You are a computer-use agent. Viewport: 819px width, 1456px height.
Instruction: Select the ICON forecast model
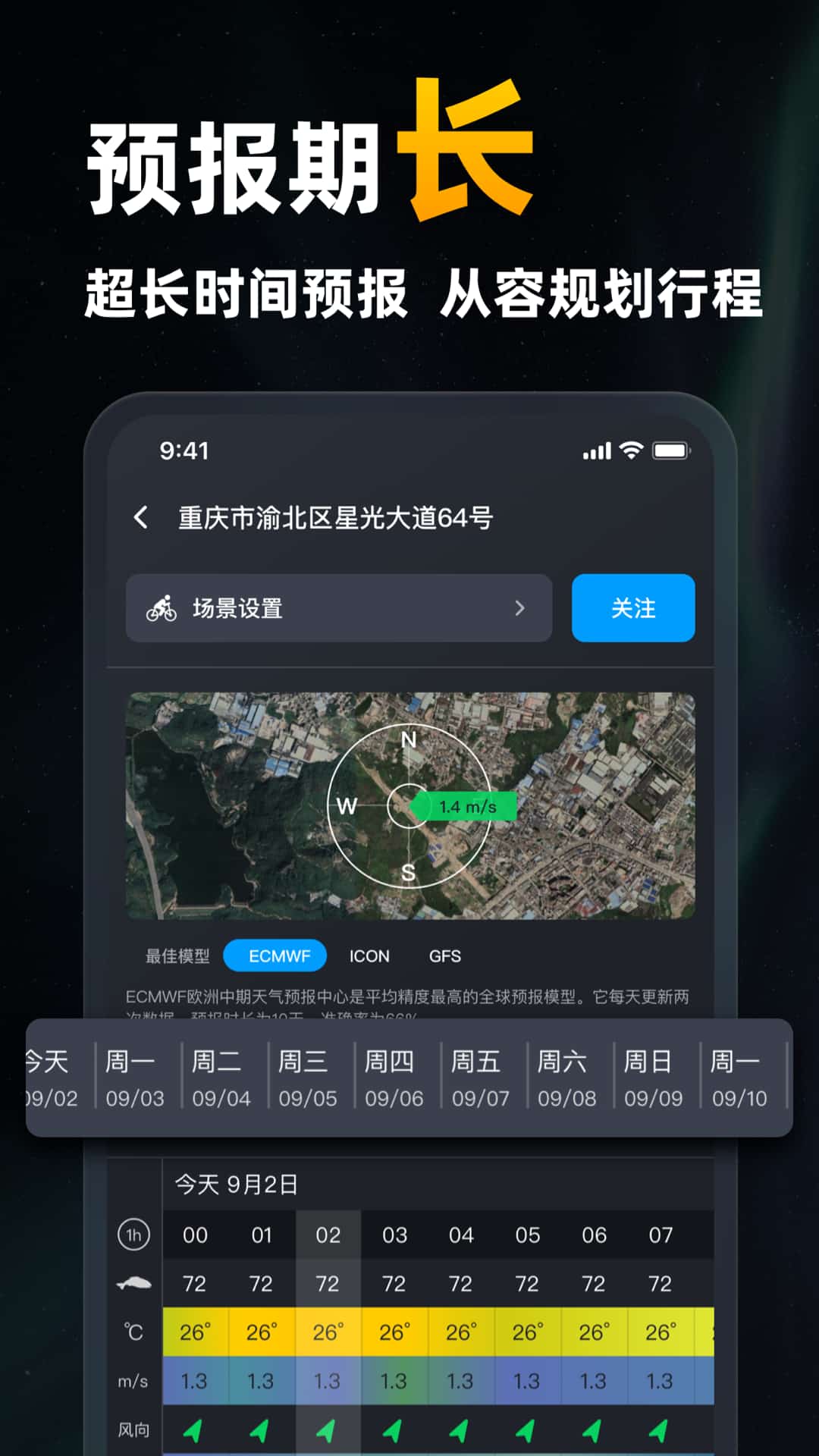coord(370,955)
